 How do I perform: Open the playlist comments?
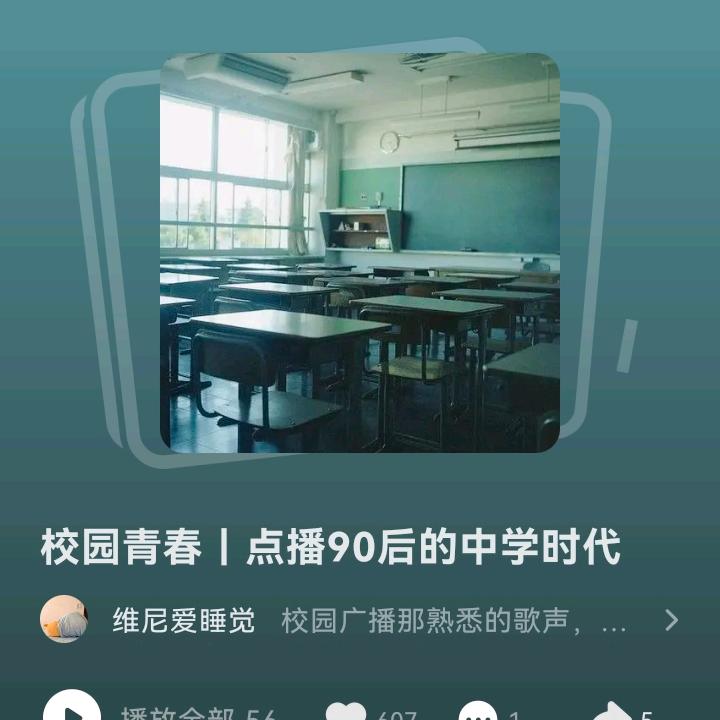click(478, 712)
